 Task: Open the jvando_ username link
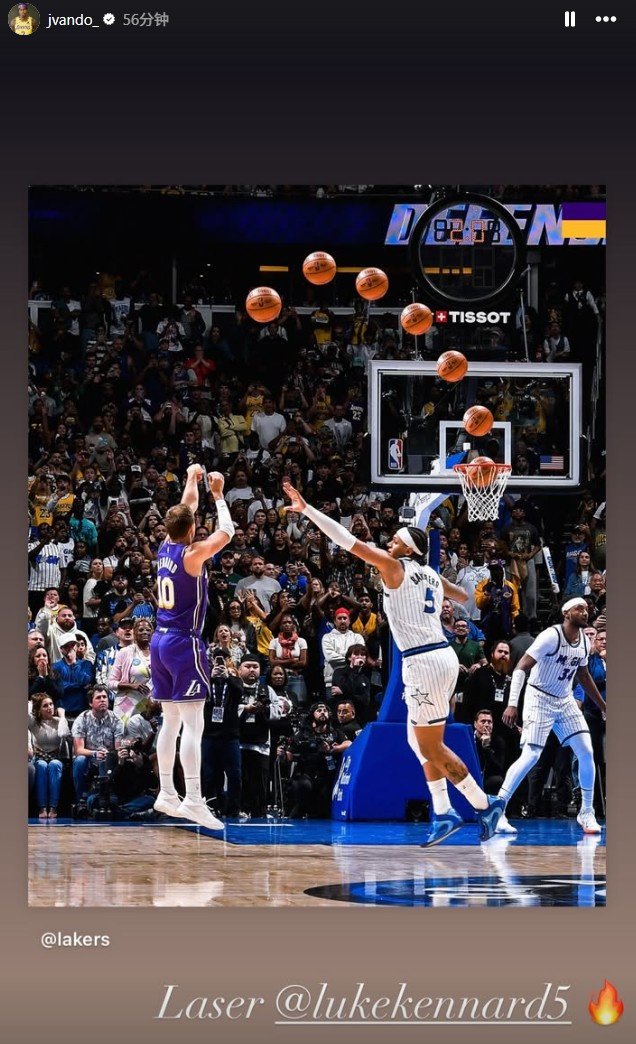73,20
